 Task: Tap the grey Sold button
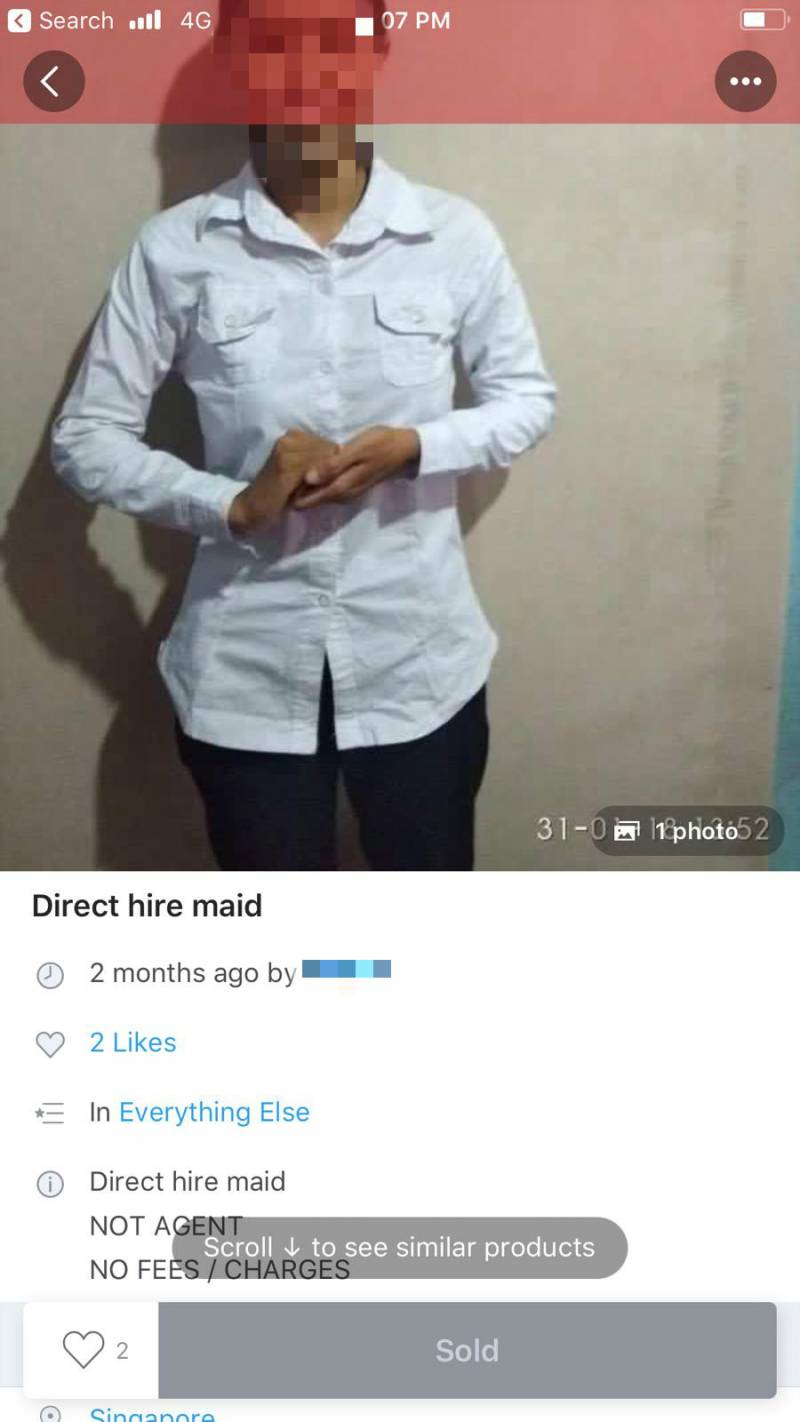[x=467, y=1350]
